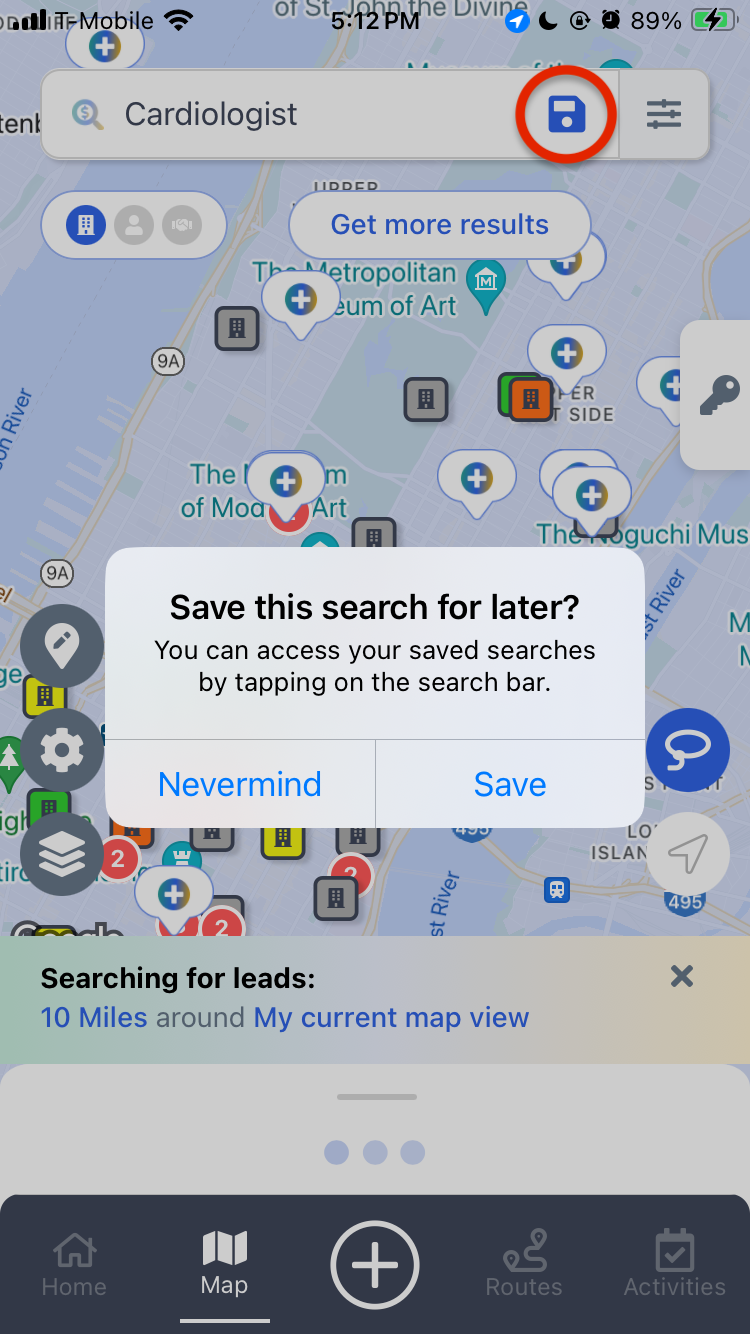Activate the lasso selection tool
This screenshot has height=1334, width=750.
688,749
